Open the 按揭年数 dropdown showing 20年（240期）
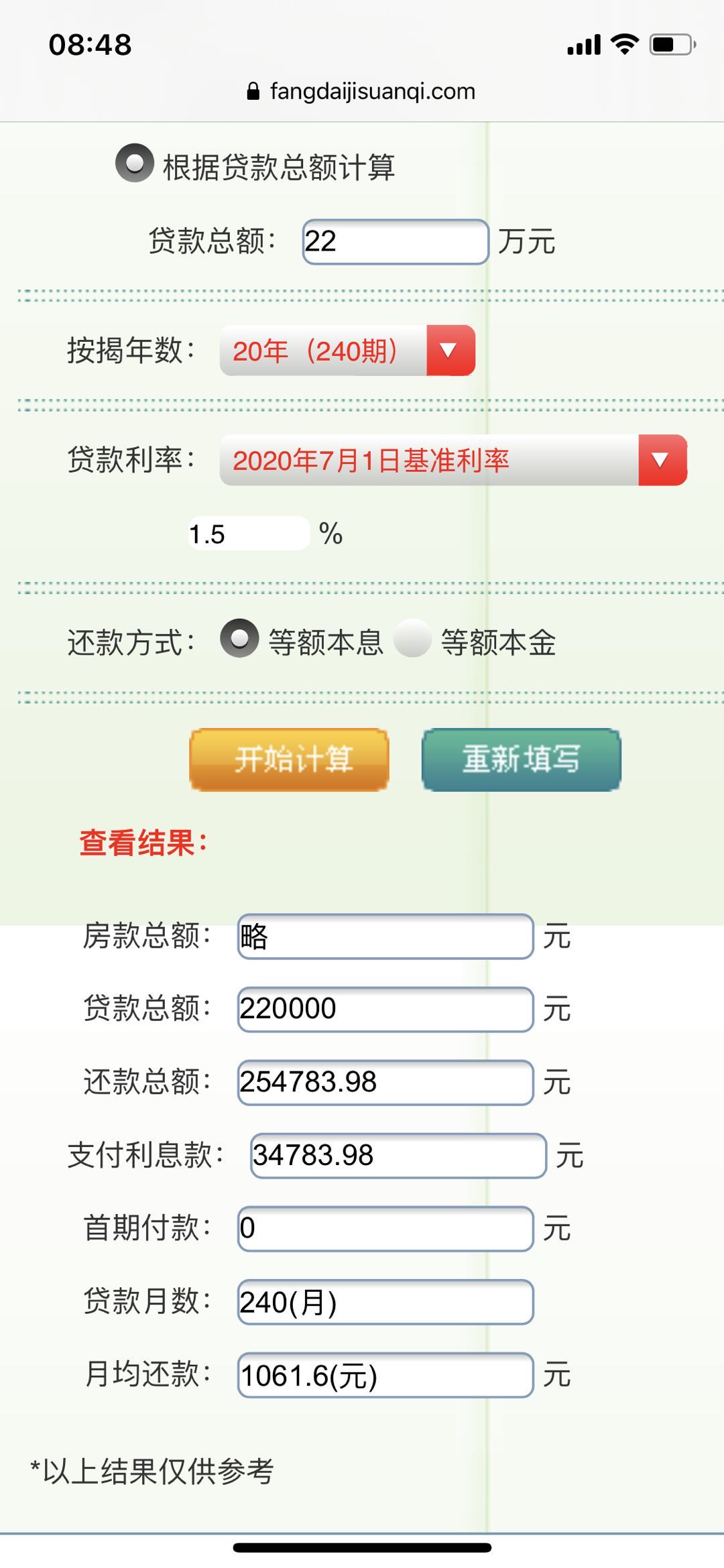 click(347, 351)
